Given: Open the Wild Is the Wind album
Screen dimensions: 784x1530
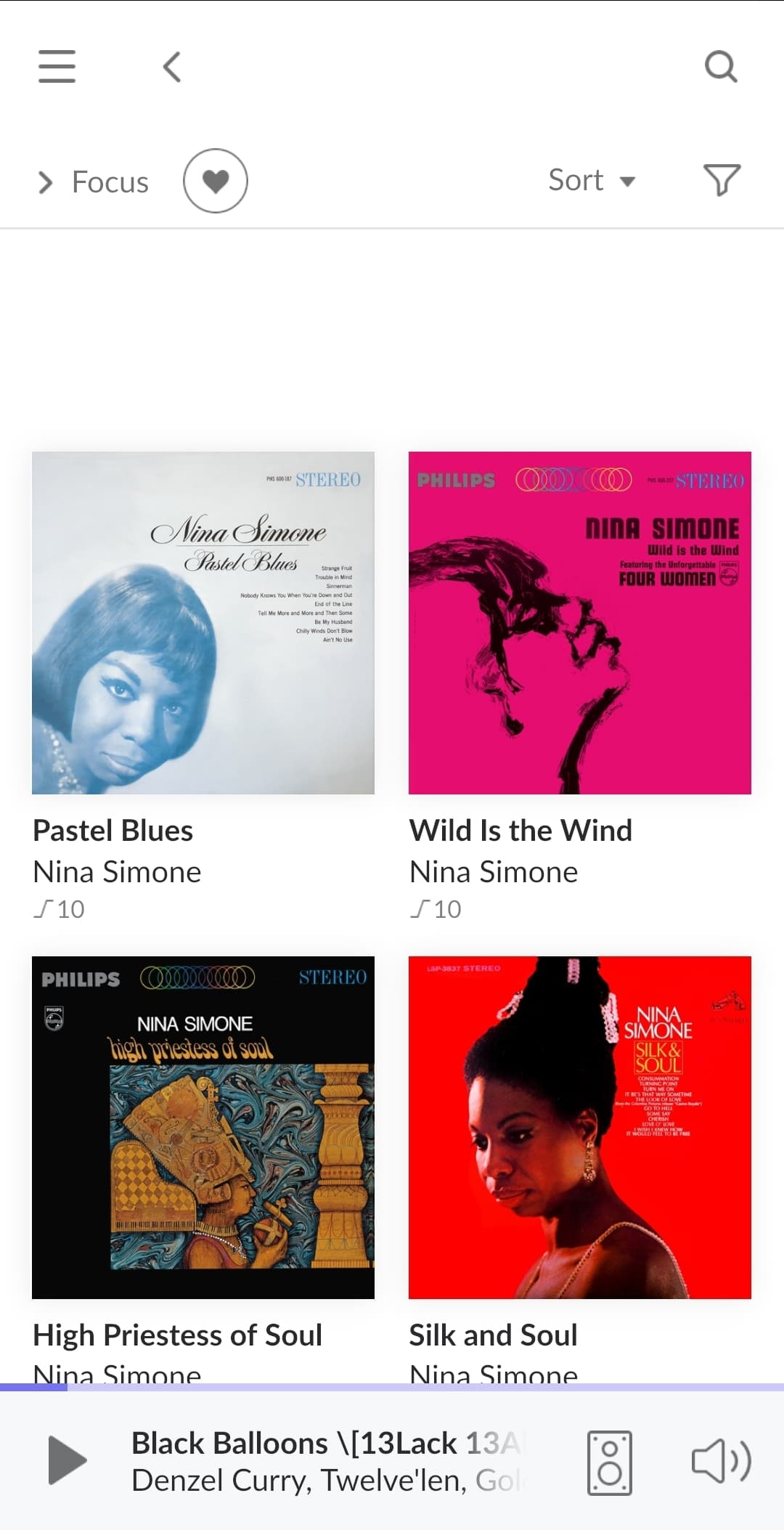Looking at the screenshot, I should 579,623.
